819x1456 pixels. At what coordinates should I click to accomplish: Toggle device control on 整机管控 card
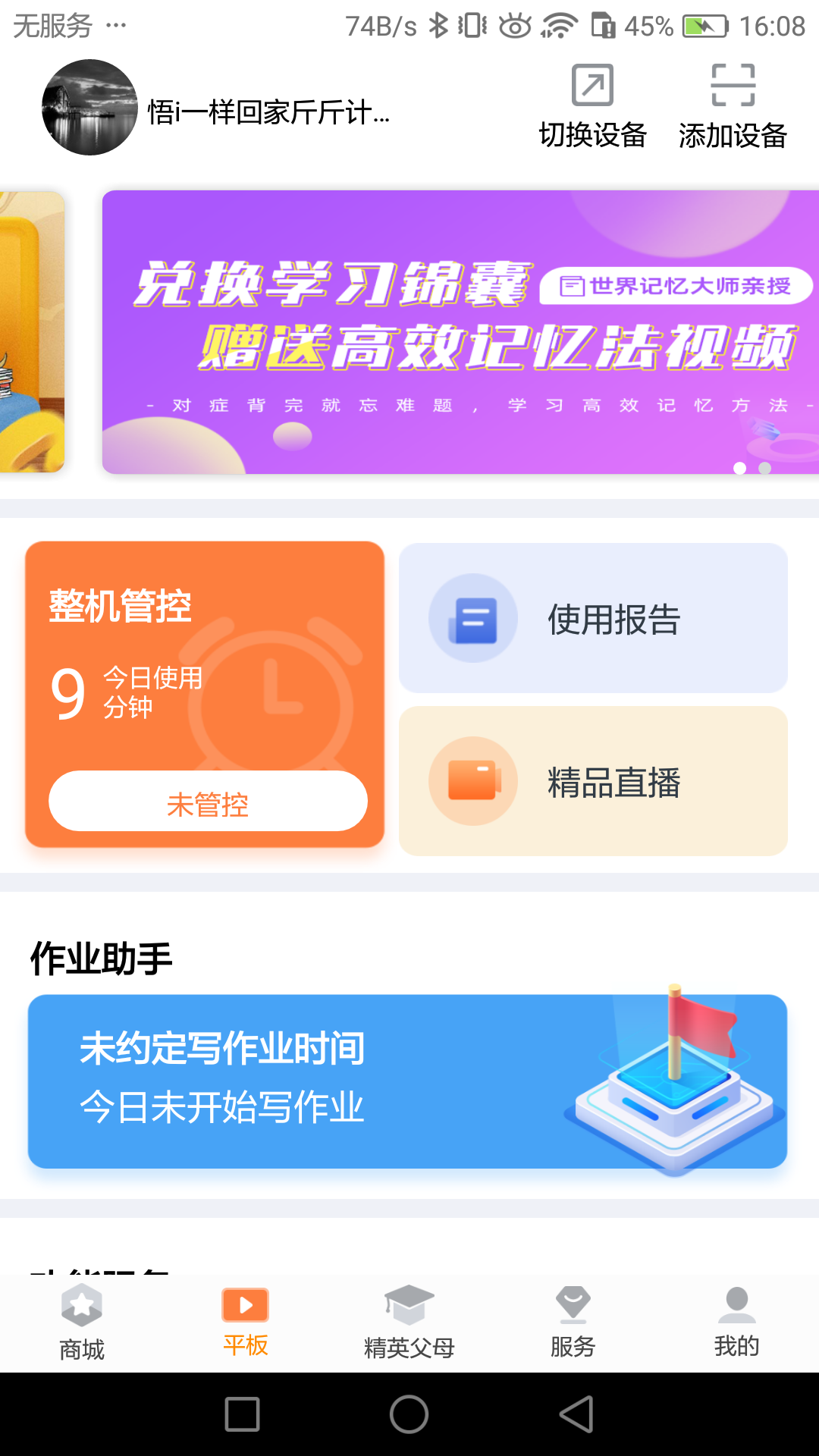pos(207,801)
